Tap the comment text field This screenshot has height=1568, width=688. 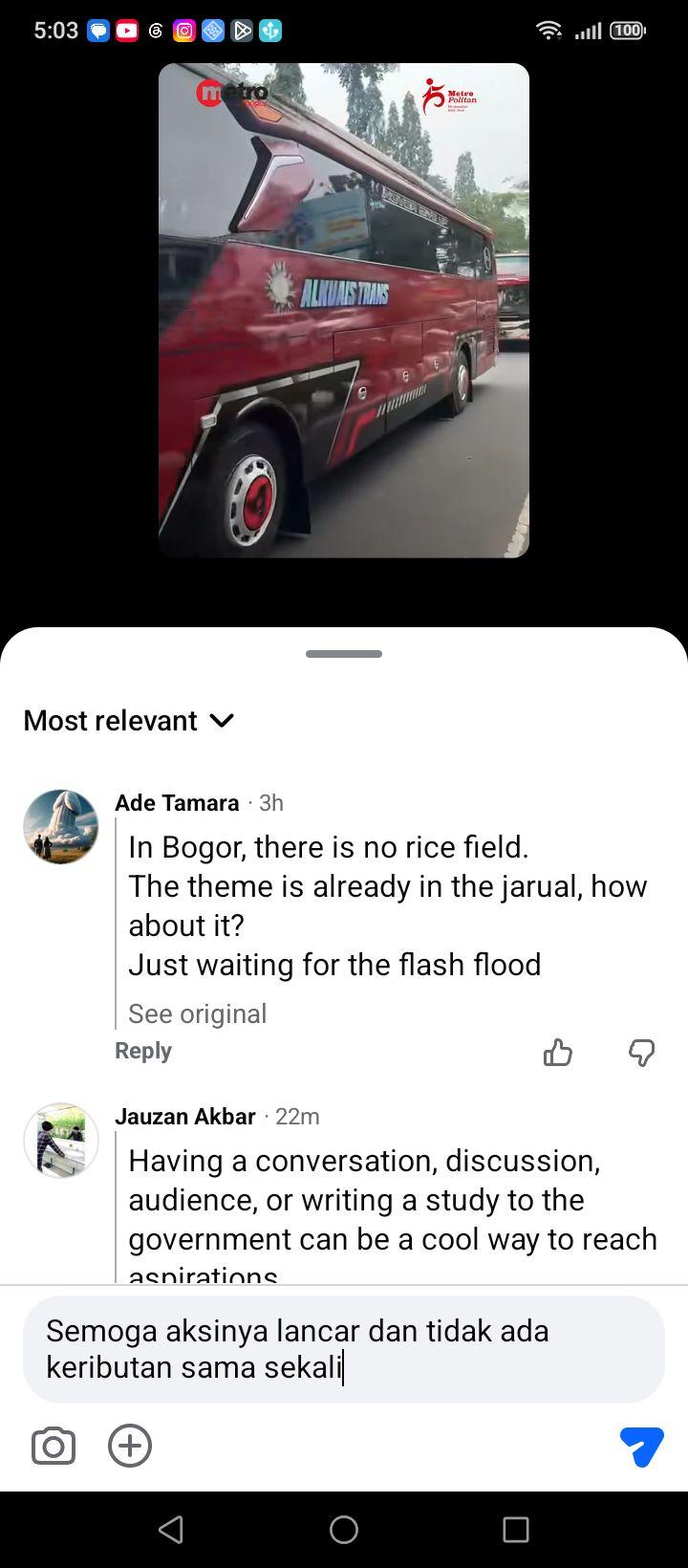(x=344, y=1349)
